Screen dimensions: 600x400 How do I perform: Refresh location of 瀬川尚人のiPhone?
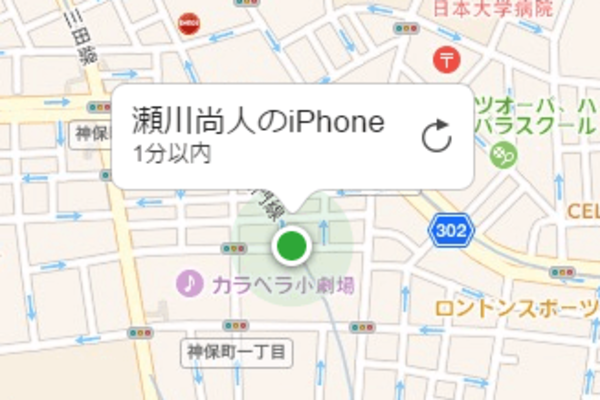[436, 137]
